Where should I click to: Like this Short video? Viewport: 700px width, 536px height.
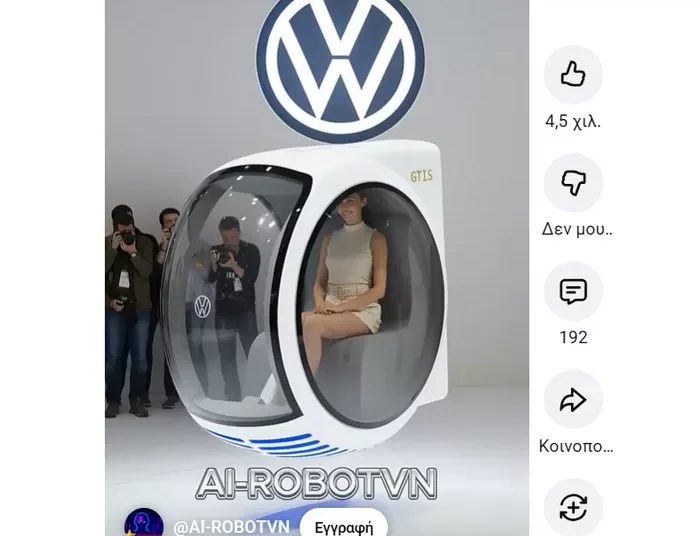[x=573, y=75]
